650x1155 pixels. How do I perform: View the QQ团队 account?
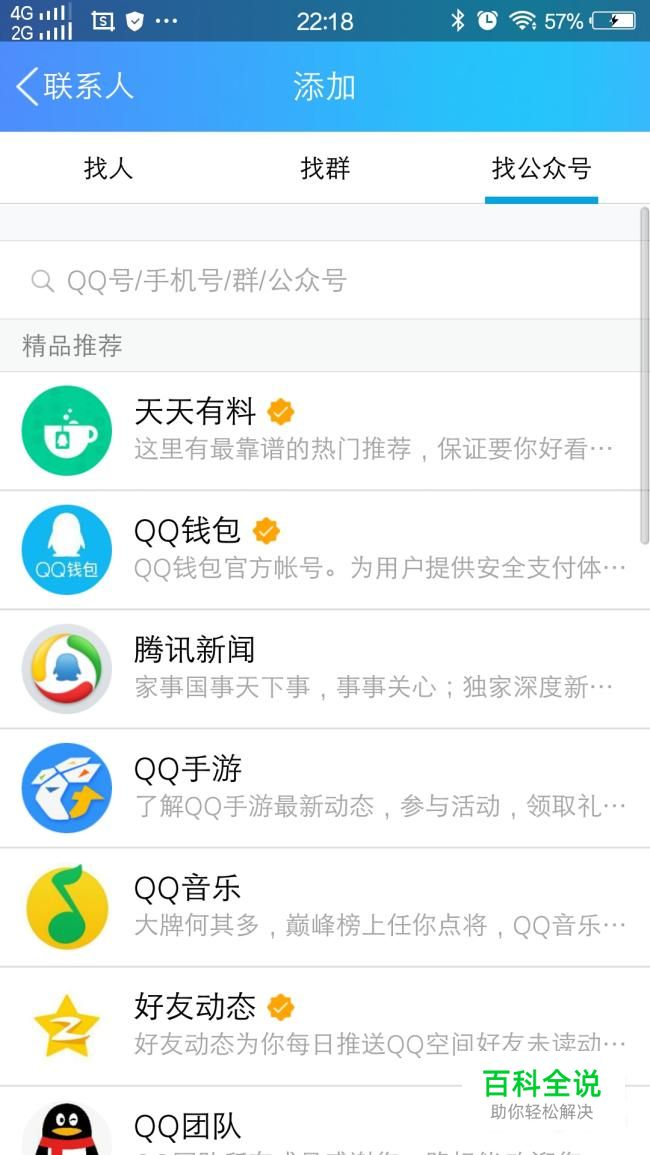[250, 1130]
